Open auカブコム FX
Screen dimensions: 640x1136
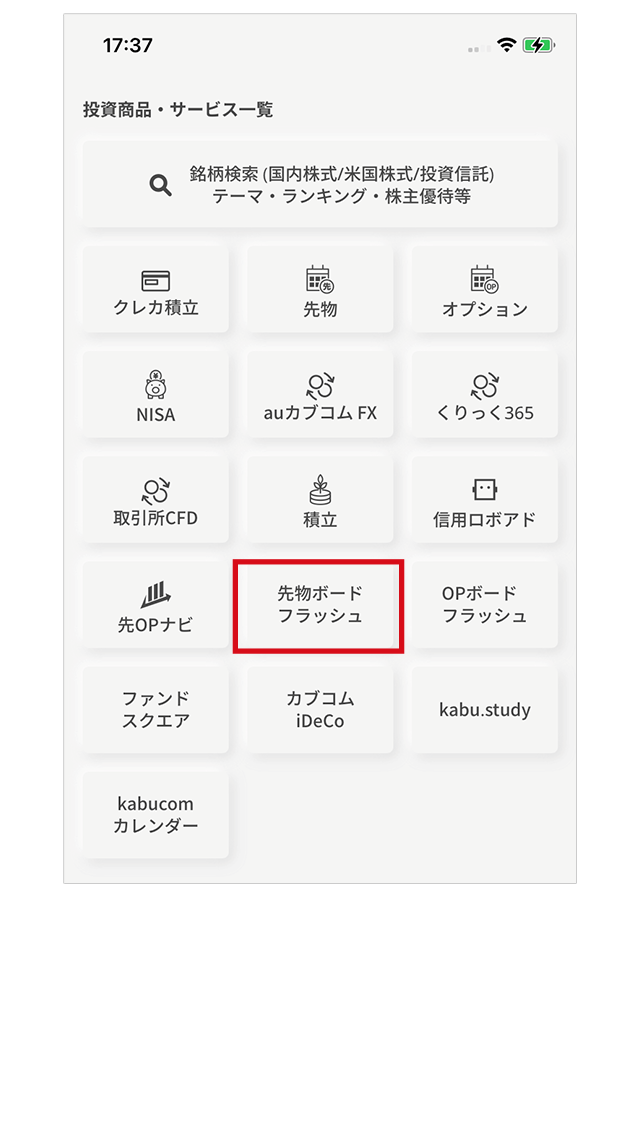point(320,395)
